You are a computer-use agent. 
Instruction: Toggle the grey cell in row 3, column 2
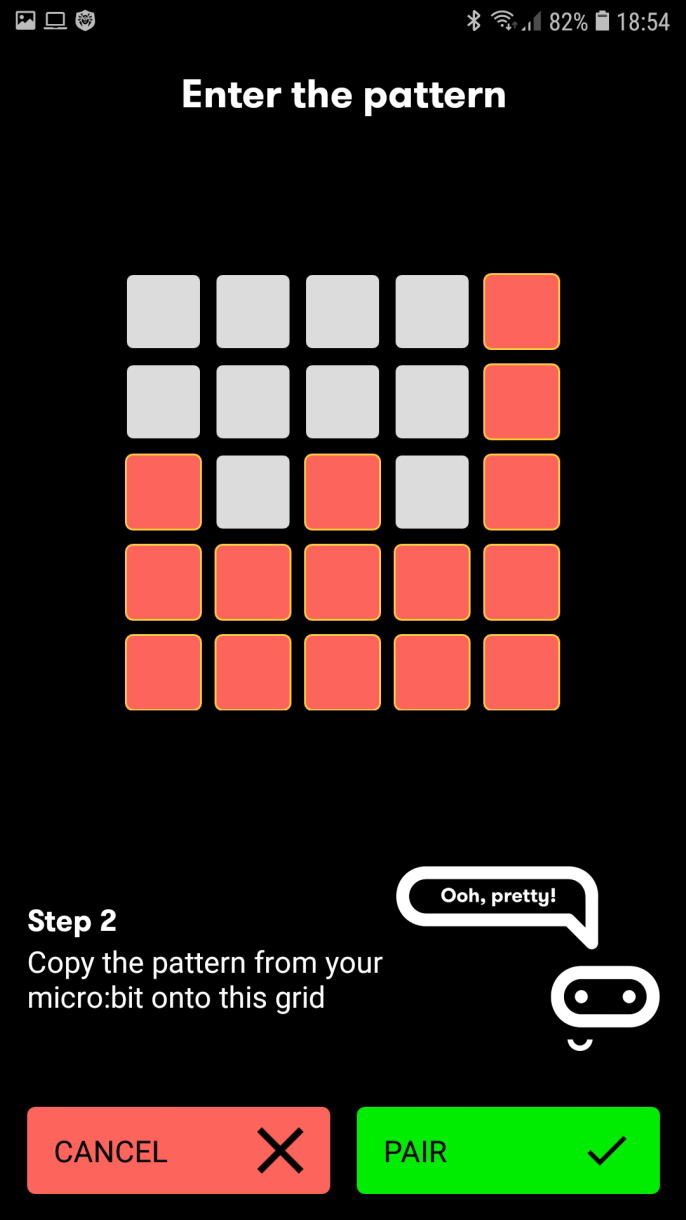coord(253,492)
